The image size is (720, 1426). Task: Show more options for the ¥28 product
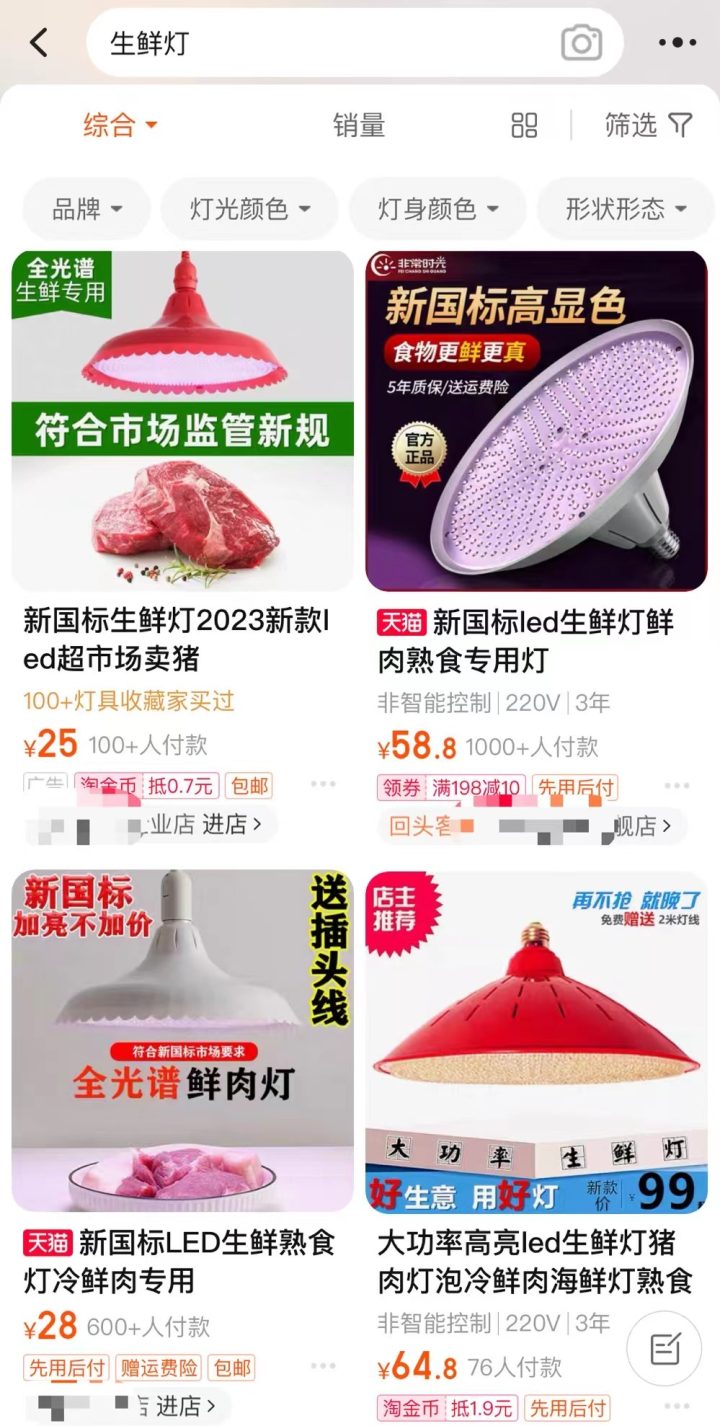pos(323,1366)
